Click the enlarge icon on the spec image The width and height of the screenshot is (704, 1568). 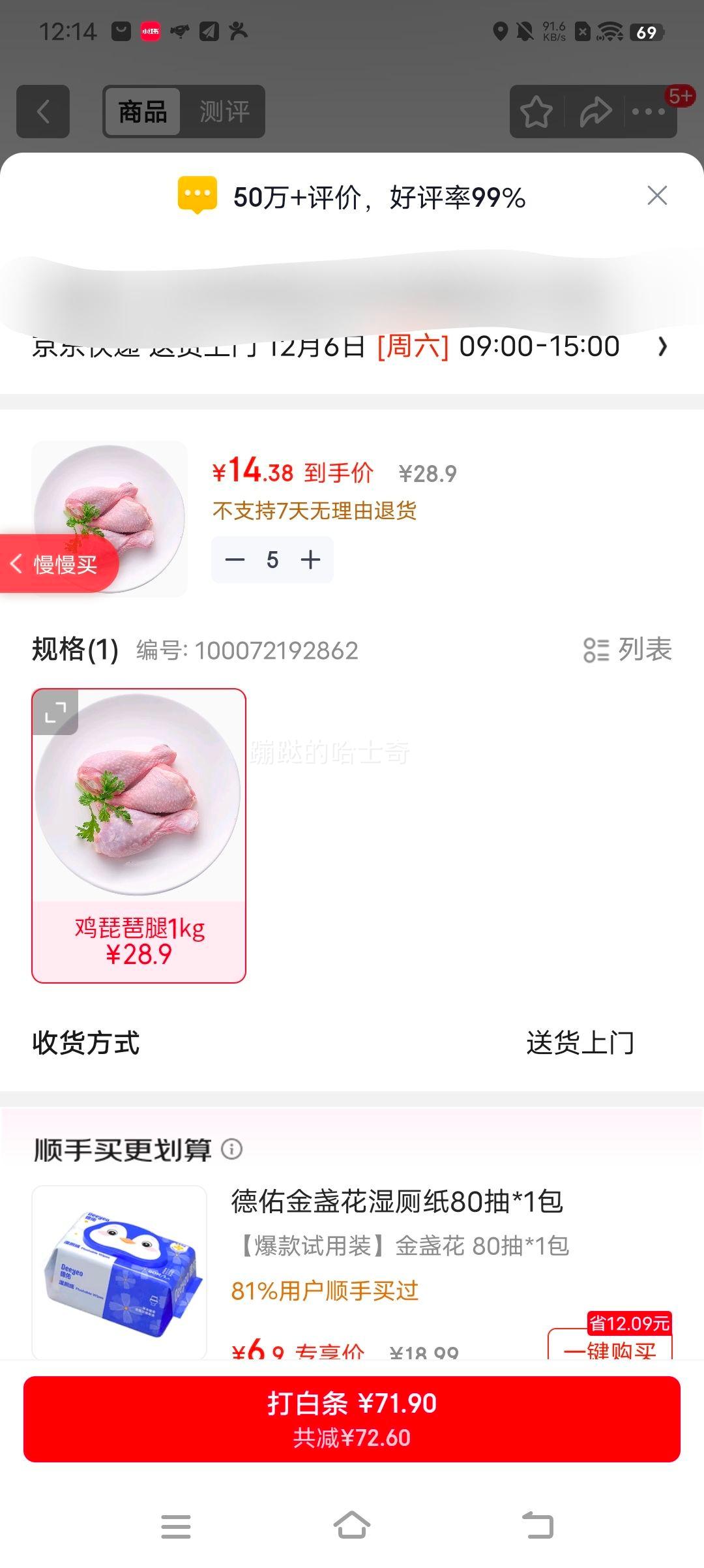click(x=56, y=714)
